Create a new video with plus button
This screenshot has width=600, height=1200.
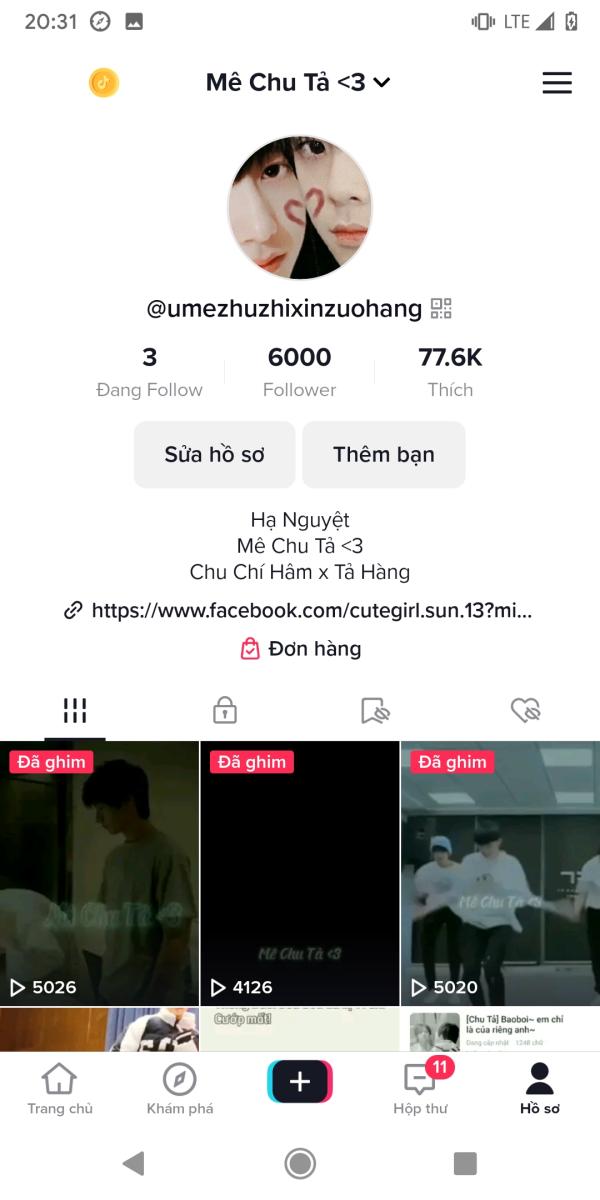300,1082
